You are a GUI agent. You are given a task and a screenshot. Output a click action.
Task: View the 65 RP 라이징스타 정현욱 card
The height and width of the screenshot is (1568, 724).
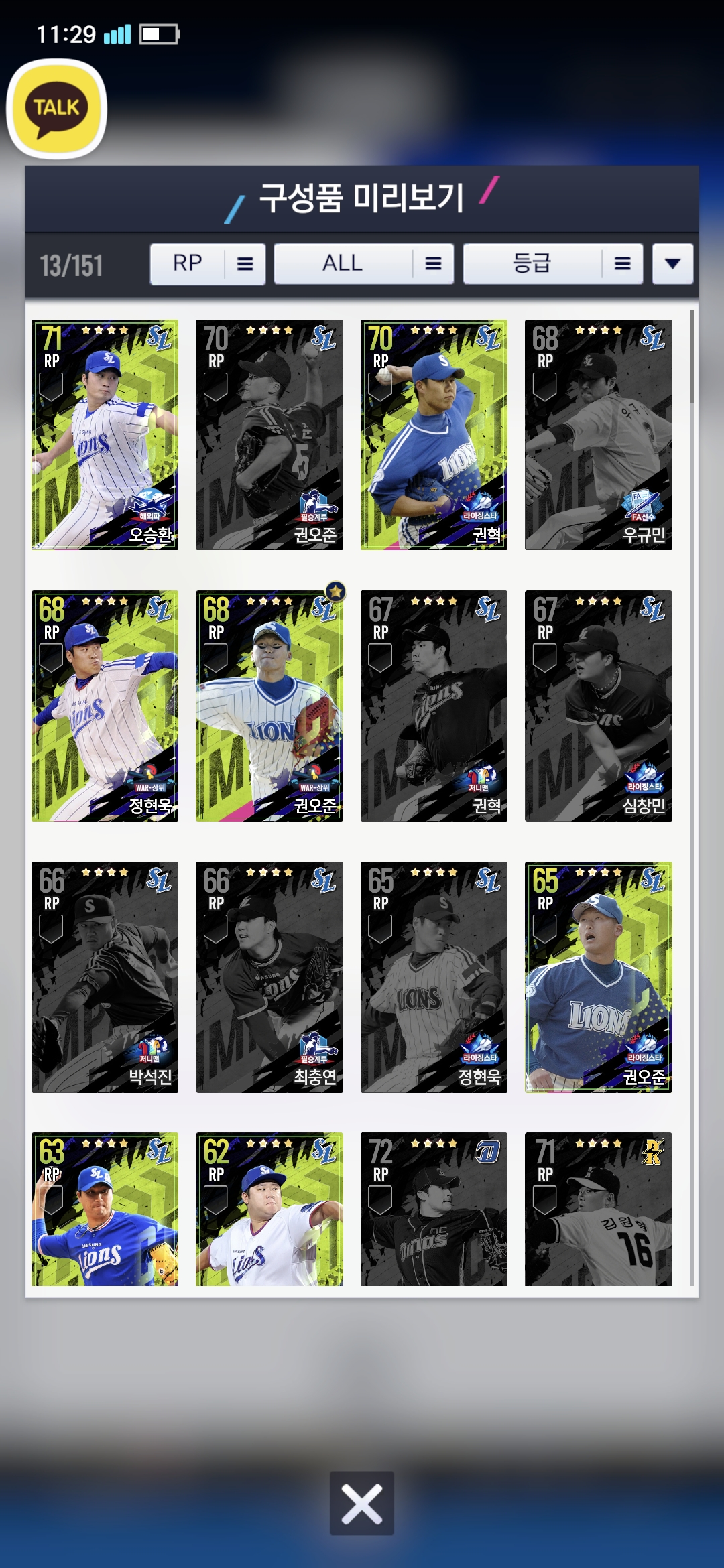pyautogui.click(x=434, y=977)
